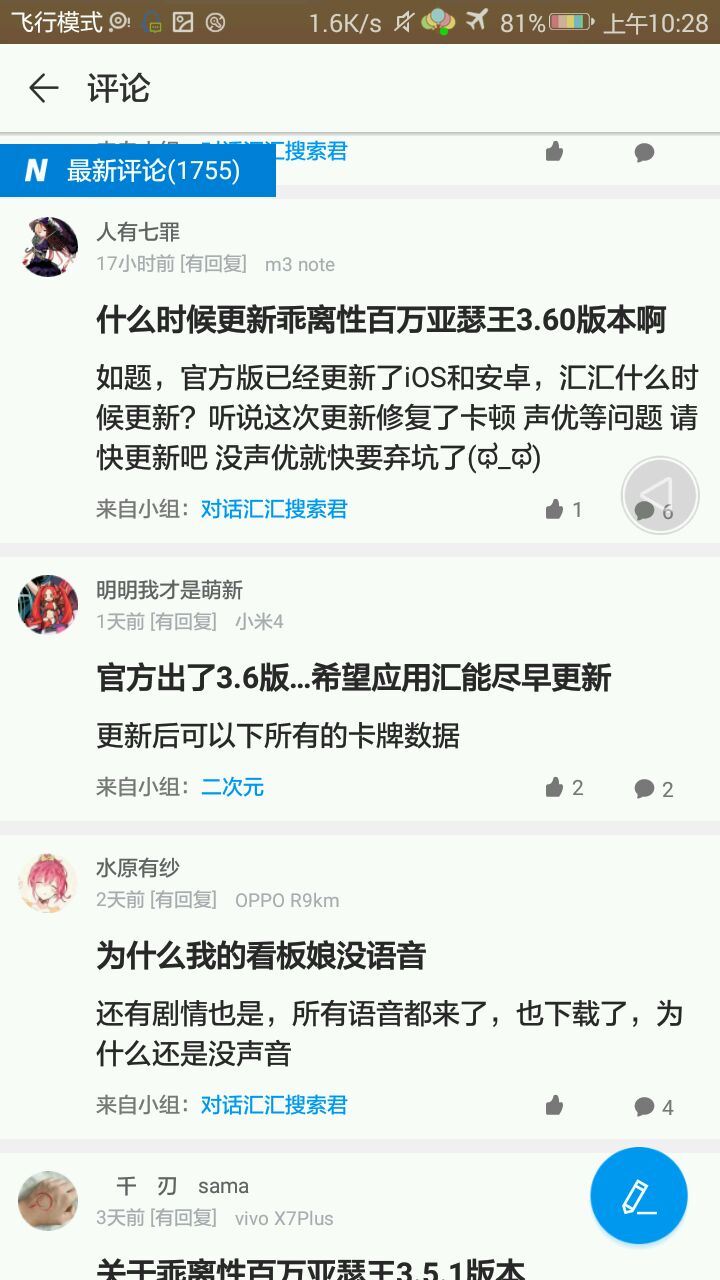This screenshot has width=720, height=1280.
Task: View 人有七罪's profile avatar
Action: click(48, 247)
